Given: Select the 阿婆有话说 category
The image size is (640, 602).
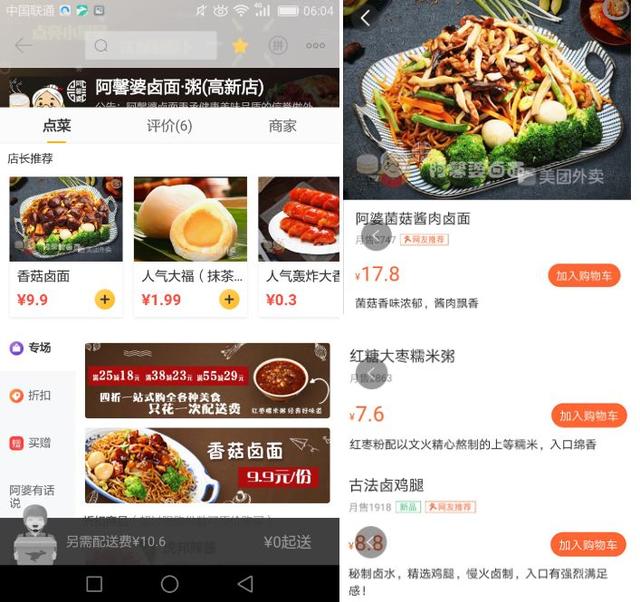Looking at the screenshot, I should click(31, 496).
